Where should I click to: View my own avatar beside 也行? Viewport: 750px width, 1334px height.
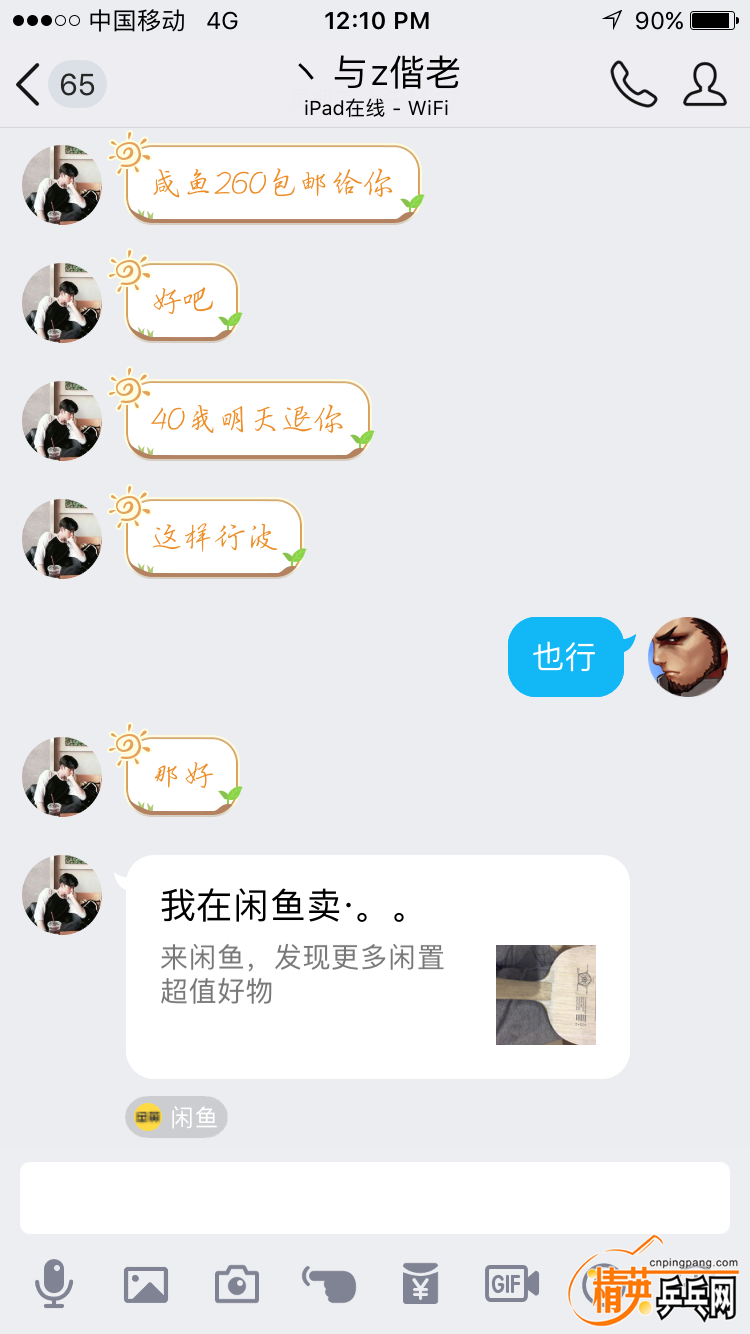click(688, 657)
